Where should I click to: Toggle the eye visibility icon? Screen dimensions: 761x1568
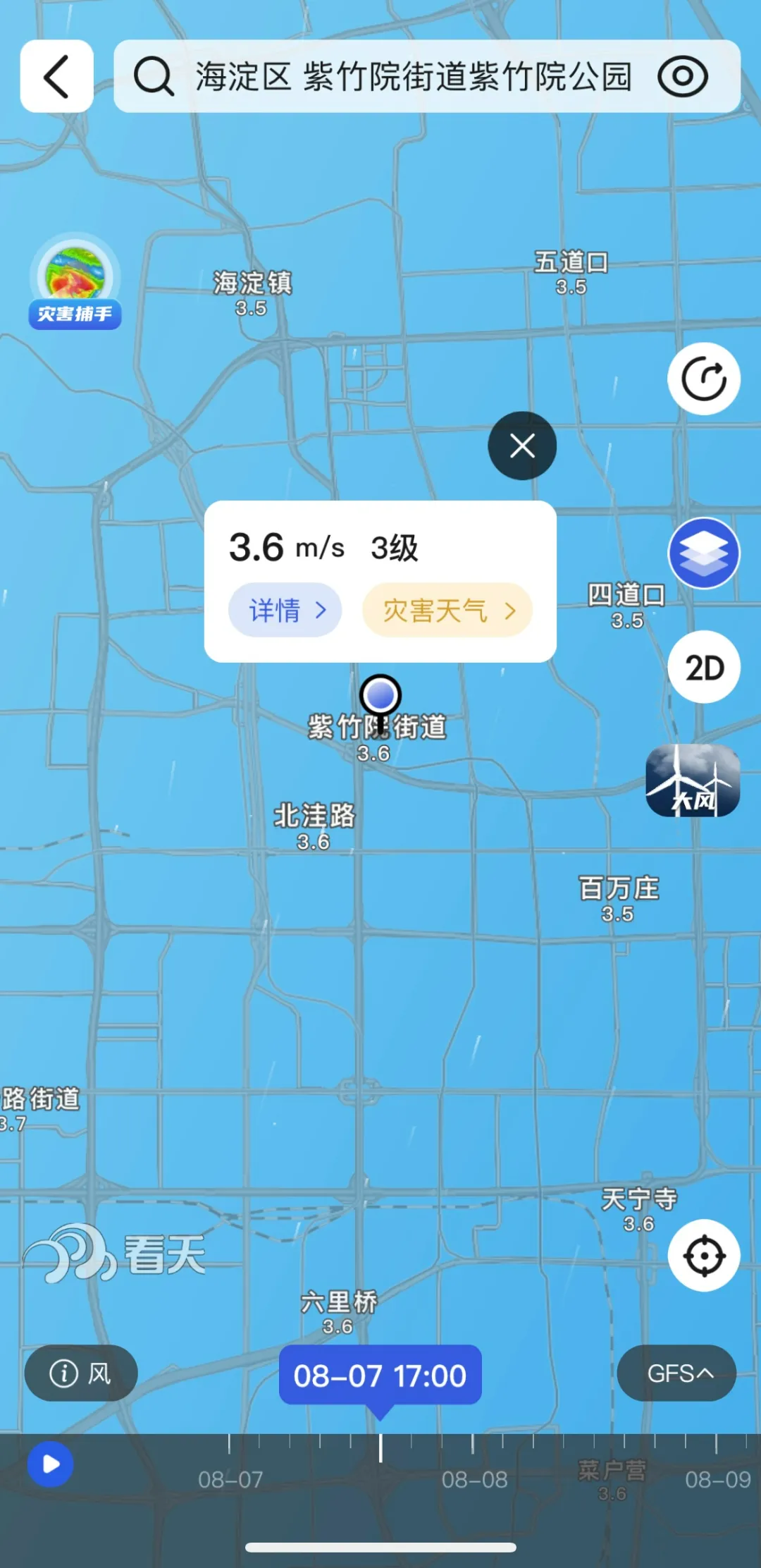(x=682, y=76)
